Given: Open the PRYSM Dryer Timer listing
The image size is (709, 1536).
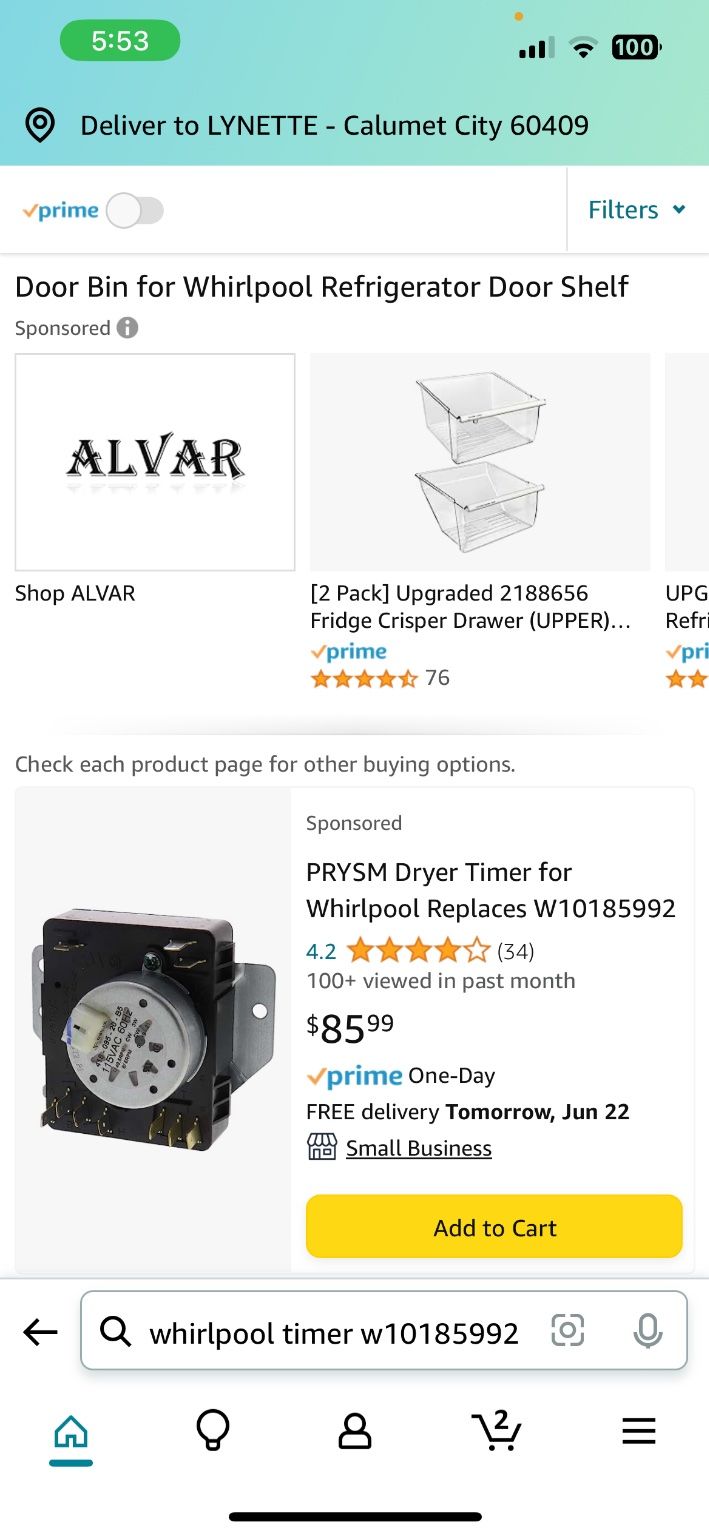Looking at the screenshot, I should [x=490, y=890].
